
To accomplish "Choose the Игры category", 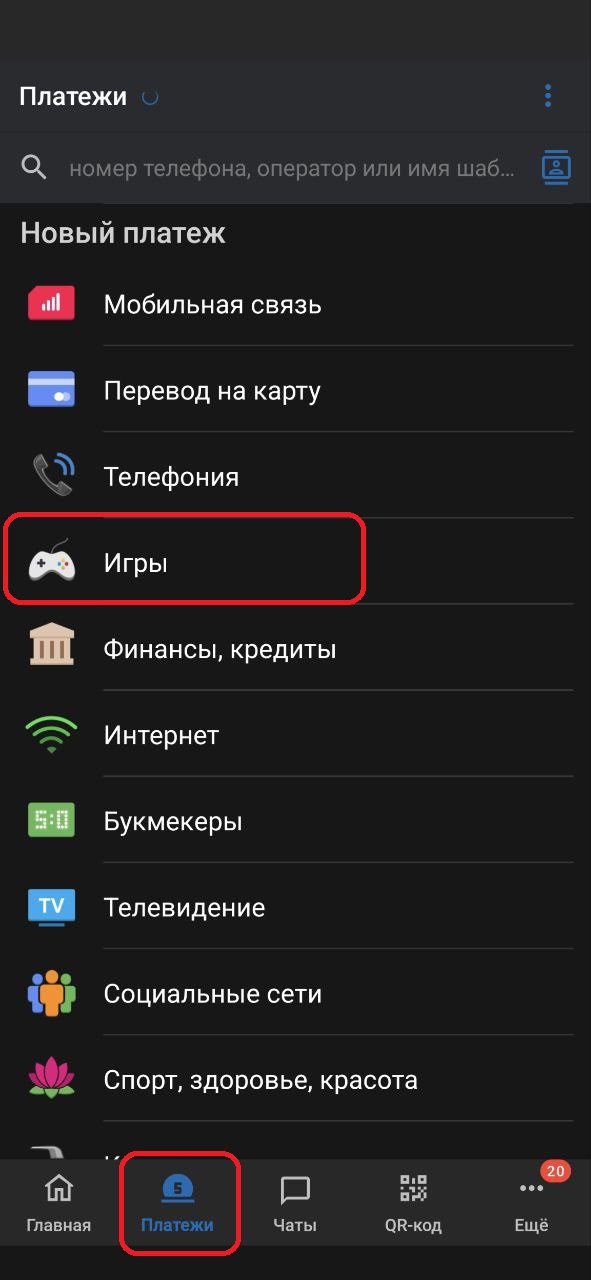I will point(295,563).
